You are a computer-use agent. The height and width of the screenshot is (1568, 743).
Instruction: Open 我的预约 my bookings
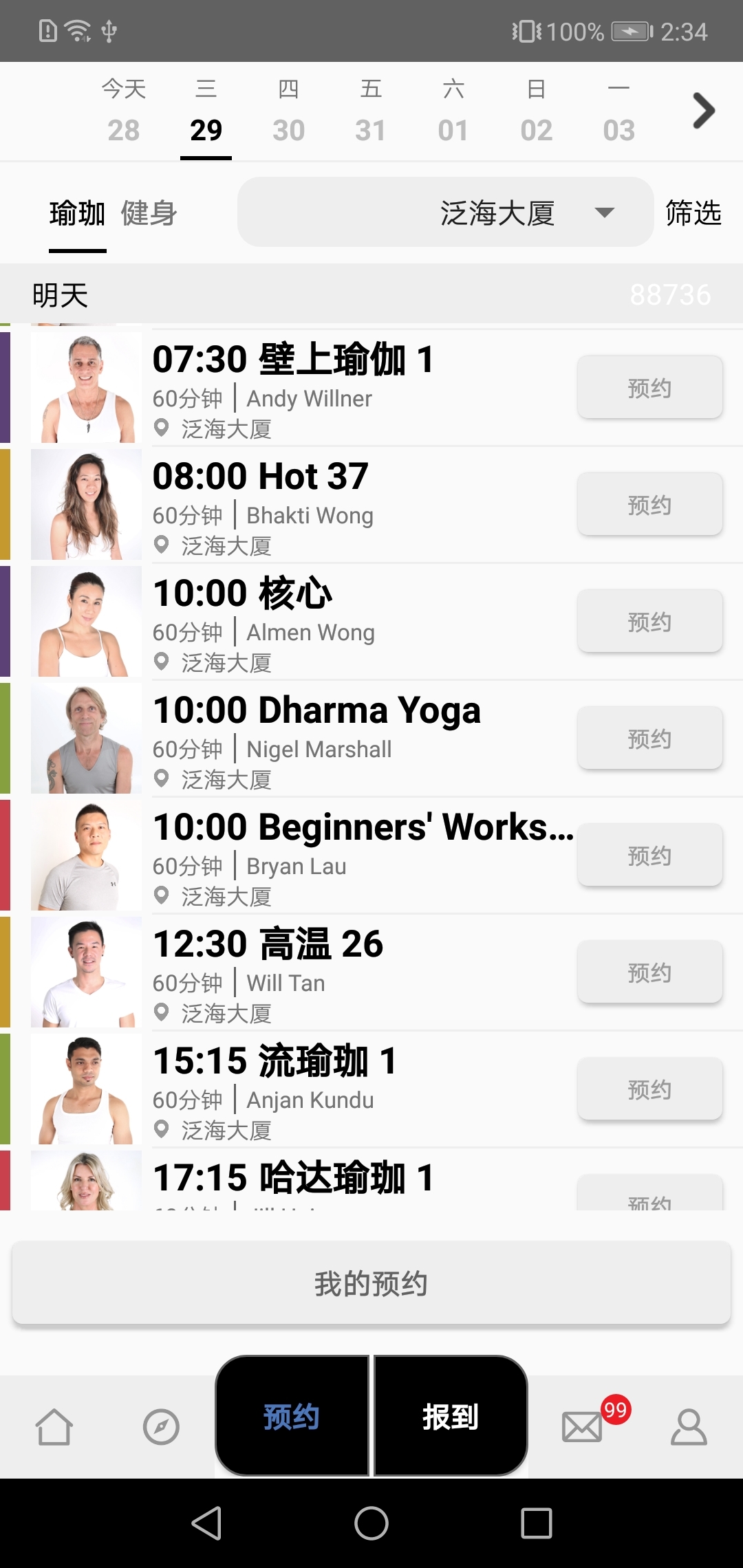tap(371, 1283)
